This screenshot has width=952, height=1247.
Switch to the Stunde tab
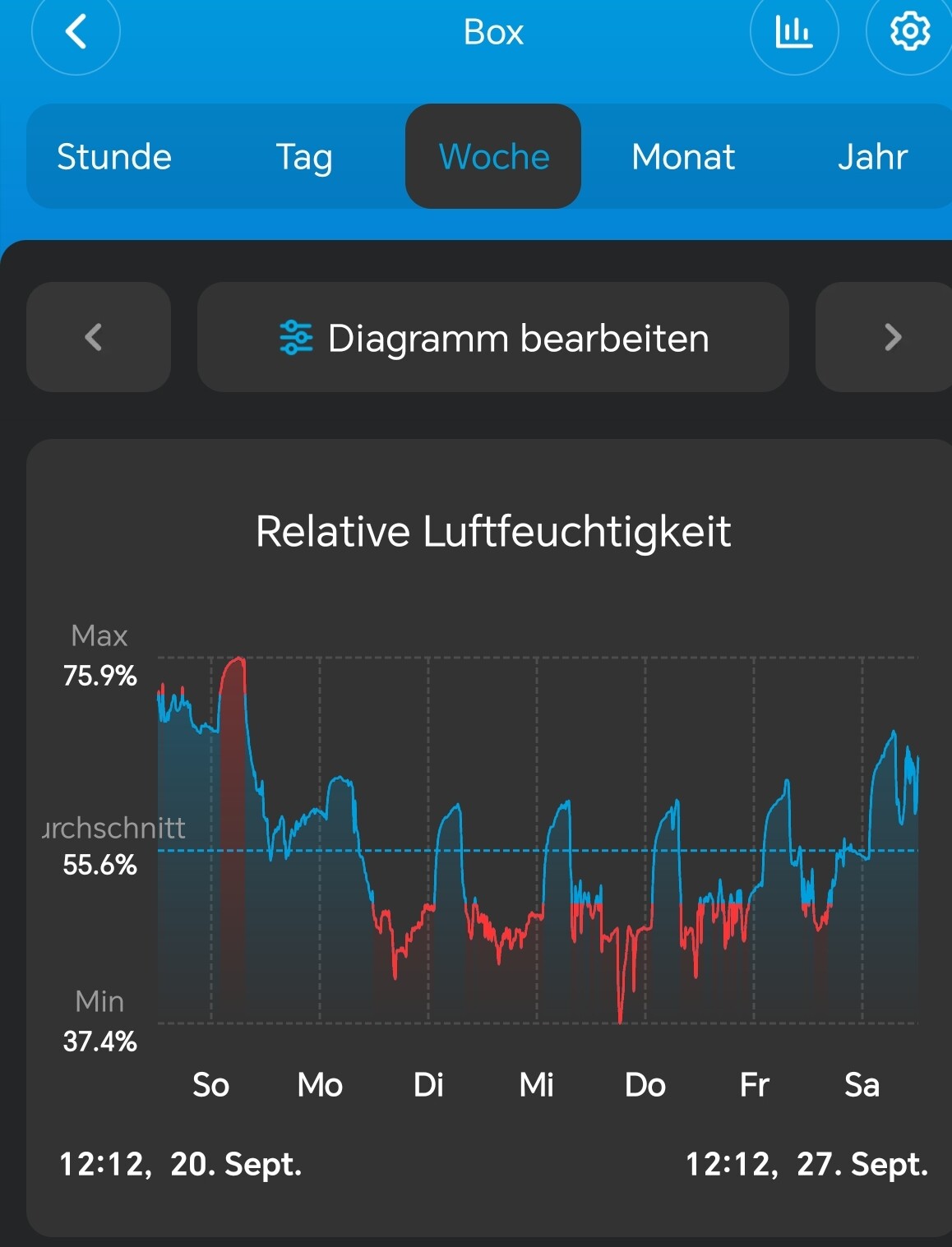click(x=114, y=156)
